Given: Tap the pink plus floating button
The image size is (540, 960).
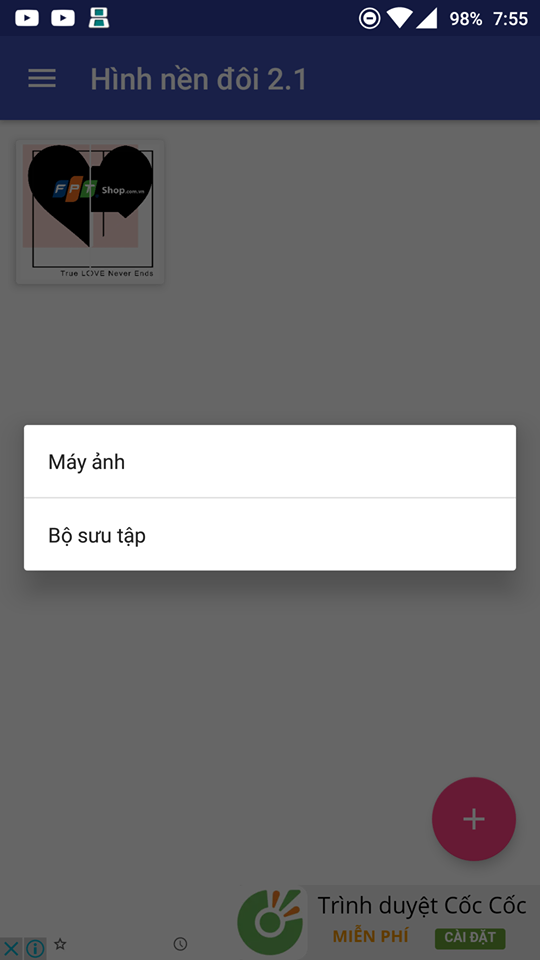Looking at the screenshot, I should click(x=474, y=819).
